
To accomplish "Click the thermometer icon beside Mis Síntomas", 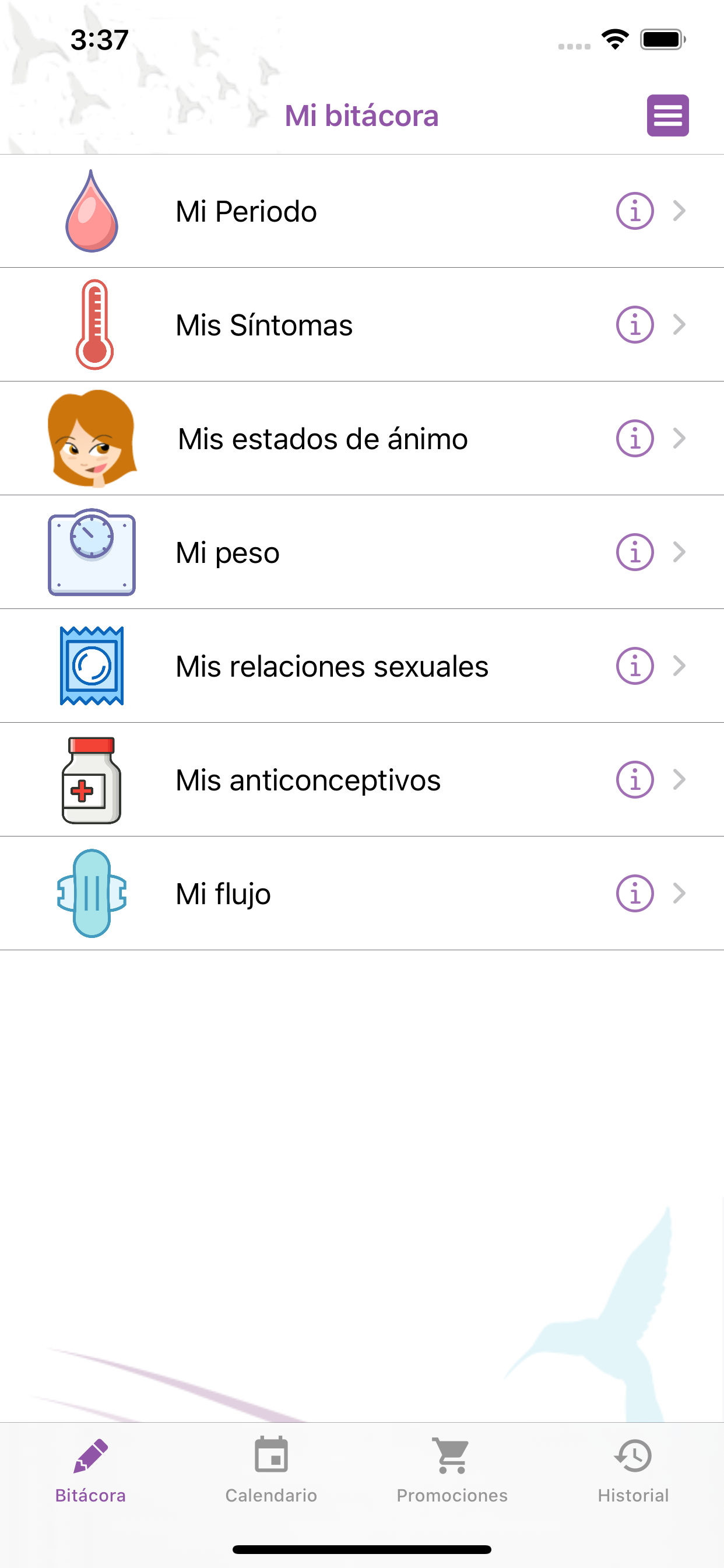I will 94,324.
